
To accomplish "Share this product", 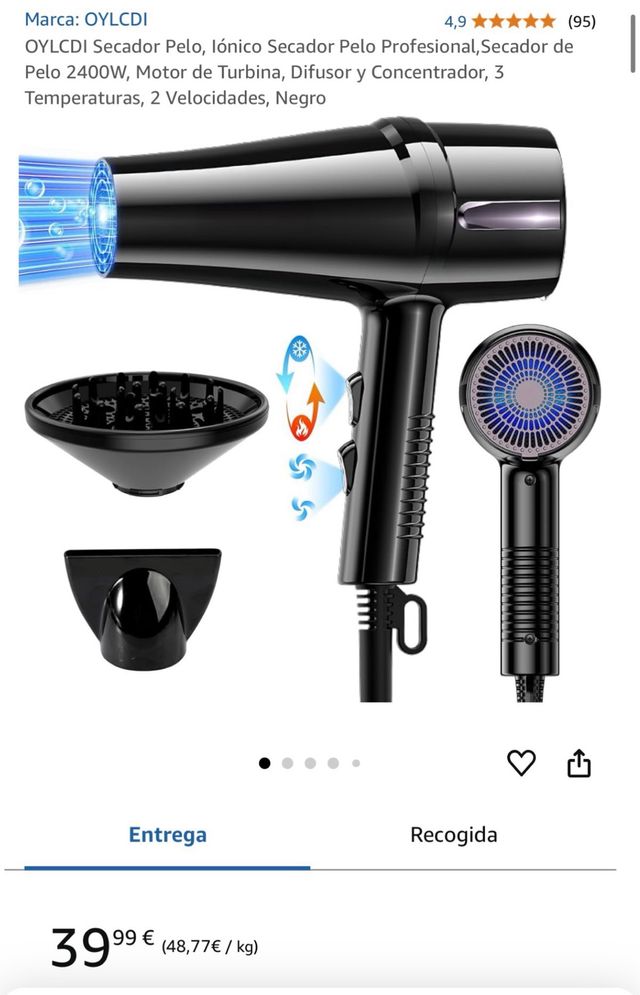I will tap(579, 763).
